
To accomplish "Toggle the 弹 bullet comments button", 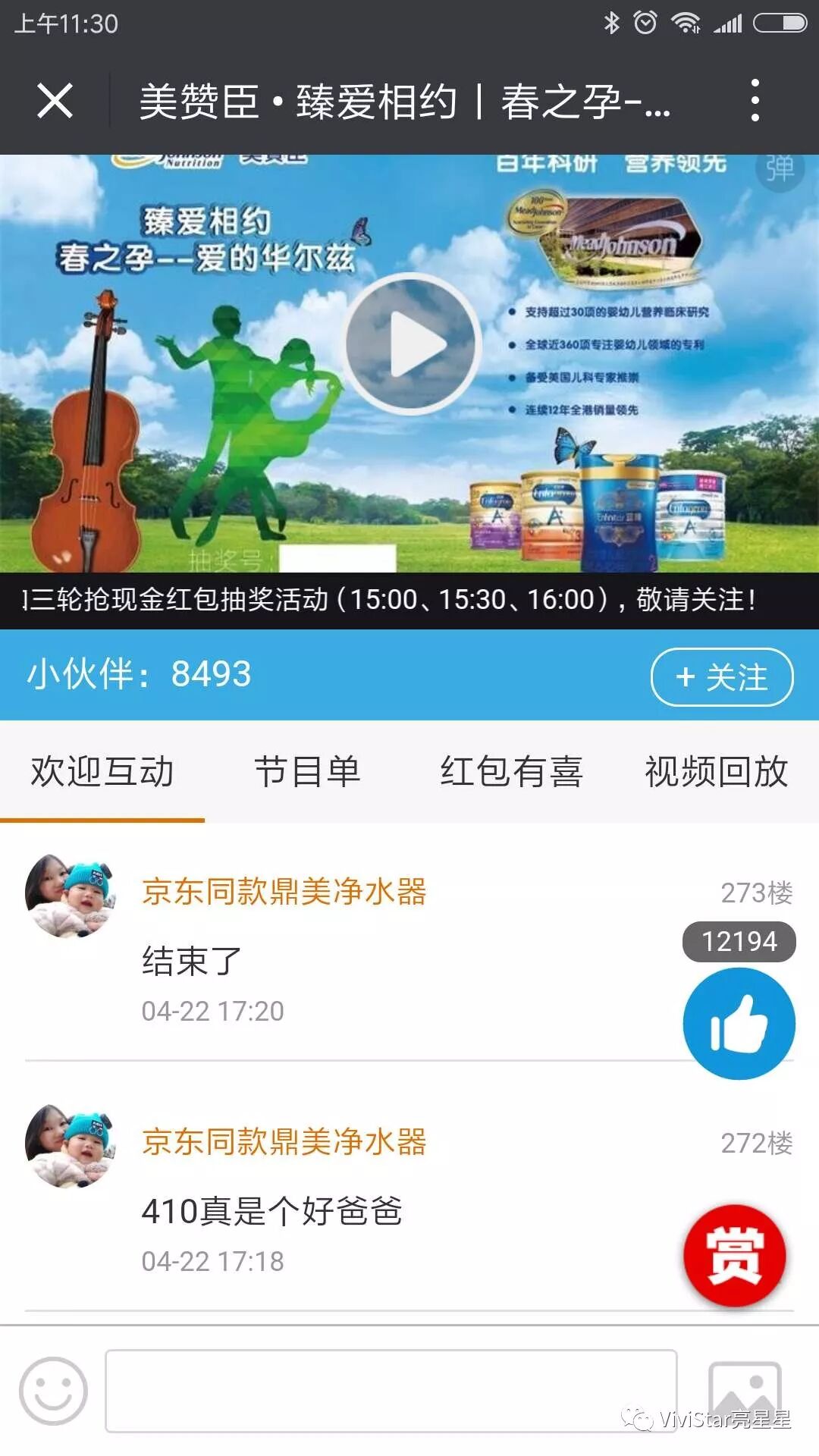I will coord(779,169).
